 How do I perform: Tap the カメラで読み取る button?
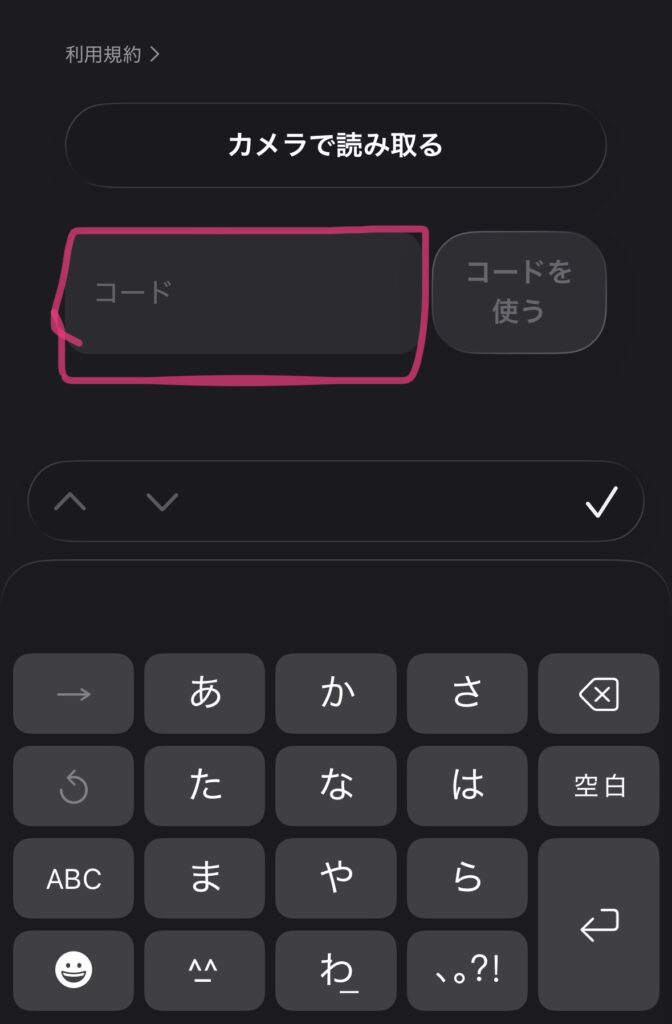336,146
